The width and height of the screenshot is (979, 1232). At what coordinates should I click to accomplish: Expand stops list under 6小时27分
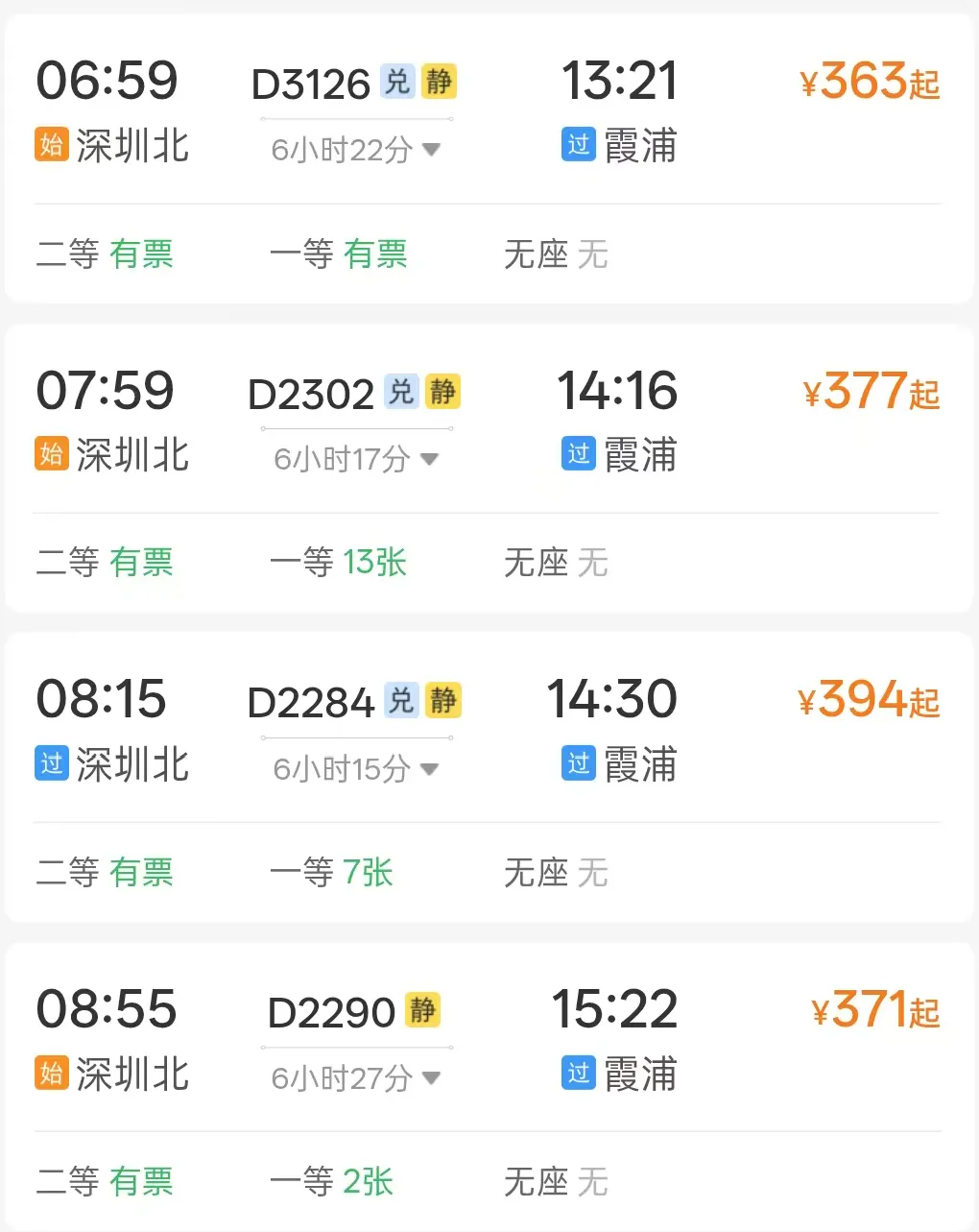[x=356, y=1078]
